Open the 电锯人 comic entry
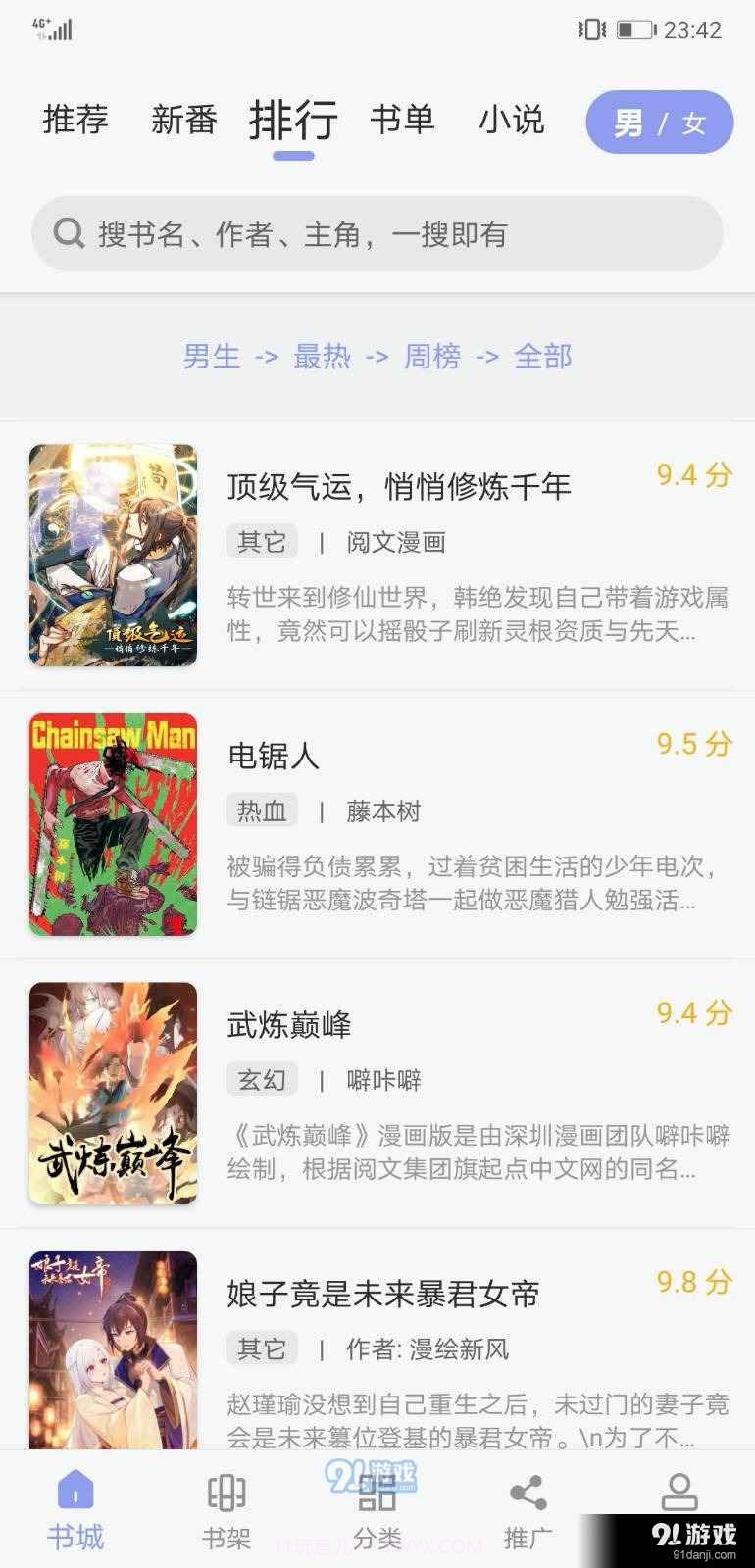Image resolution: width=755 pixels, height=1568 pixels. point(276,757)
